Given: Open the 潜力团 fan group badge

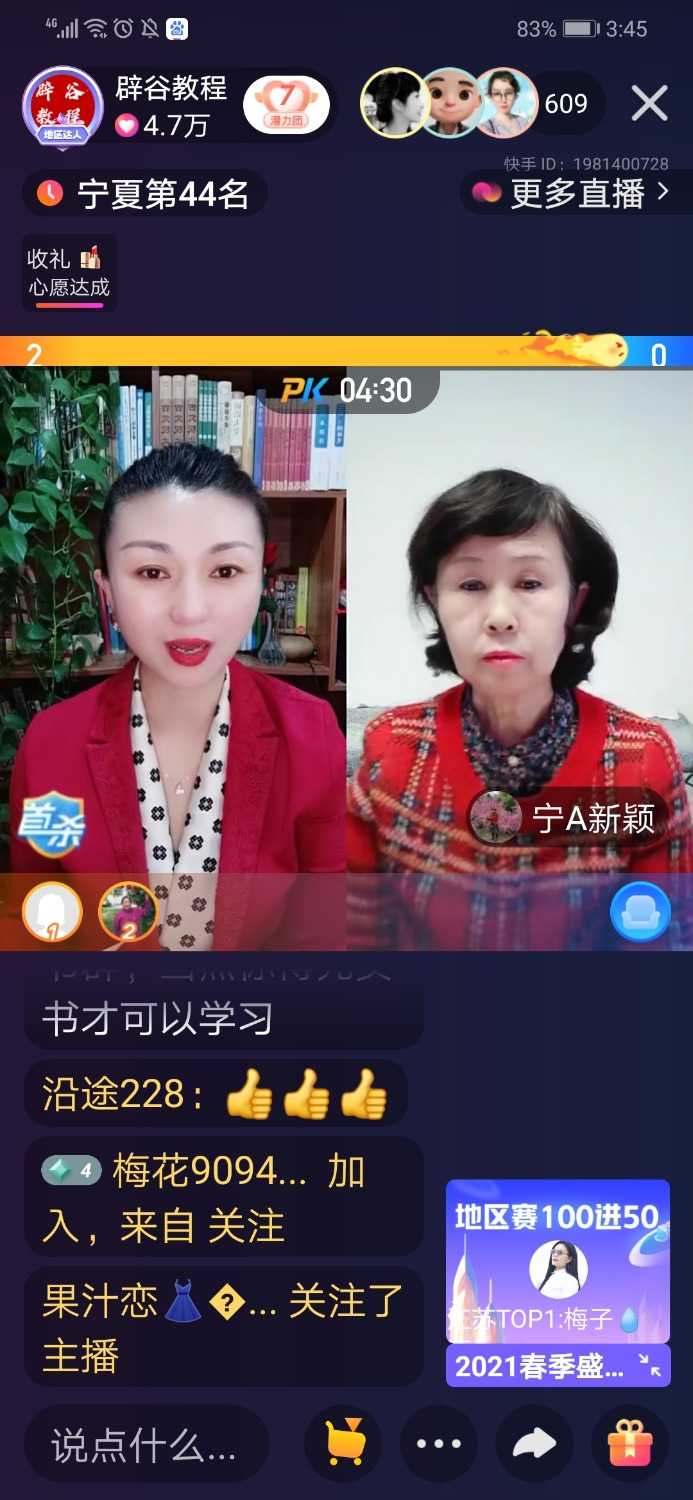Looking at the screenshot, I should (285, 106).
